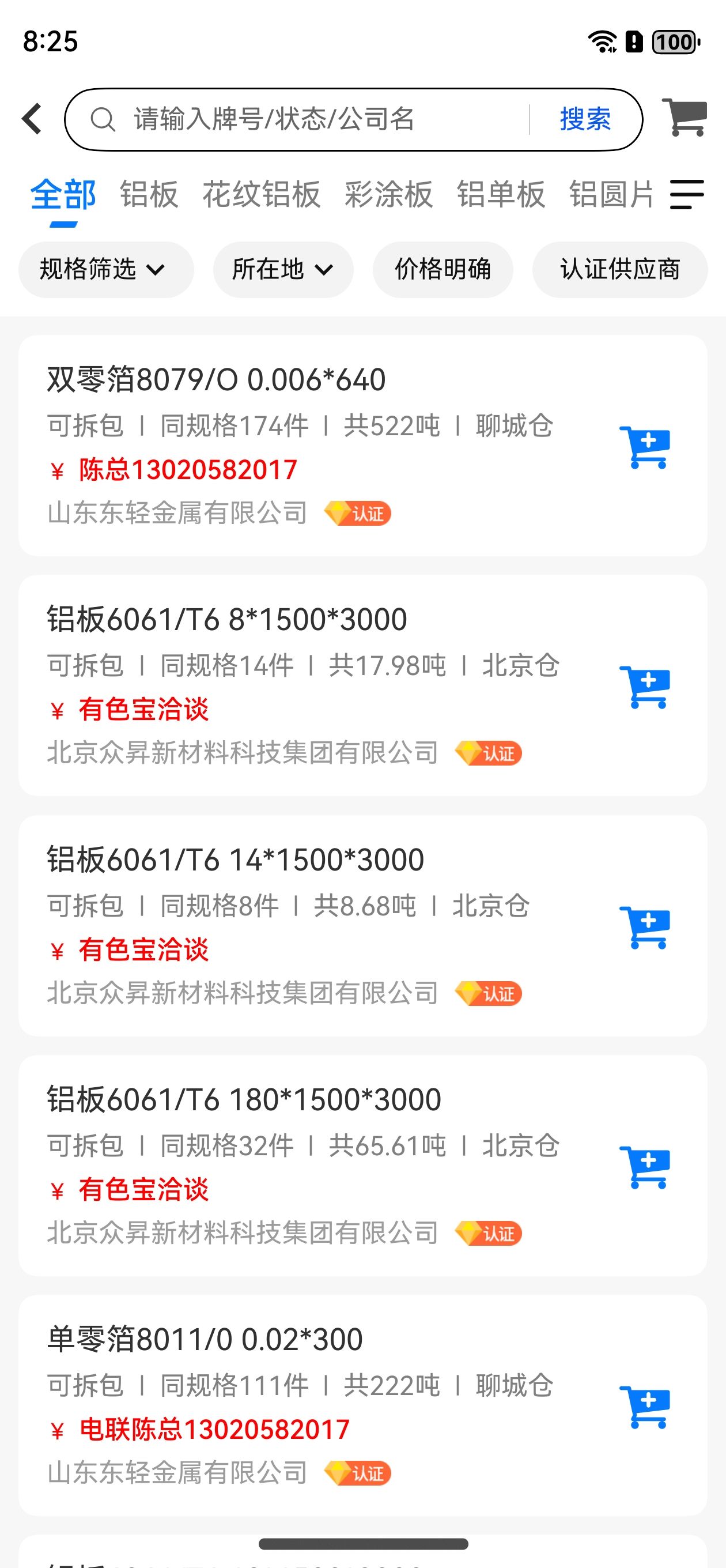
Task: Select the 彩涂板 category tab
Action: (x=389, y=195)
